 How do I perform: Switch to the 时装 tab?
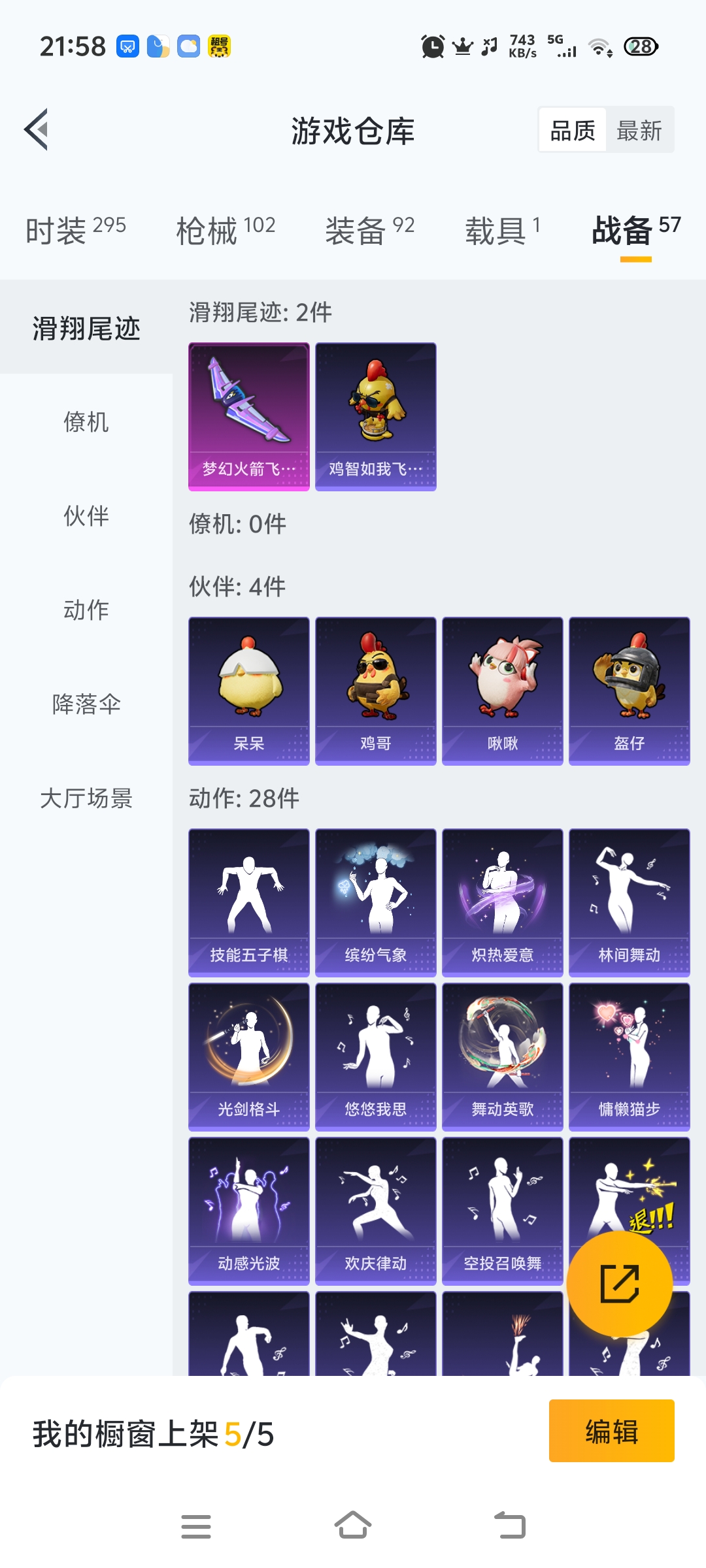pyautogui.click(x=75, y=230)
